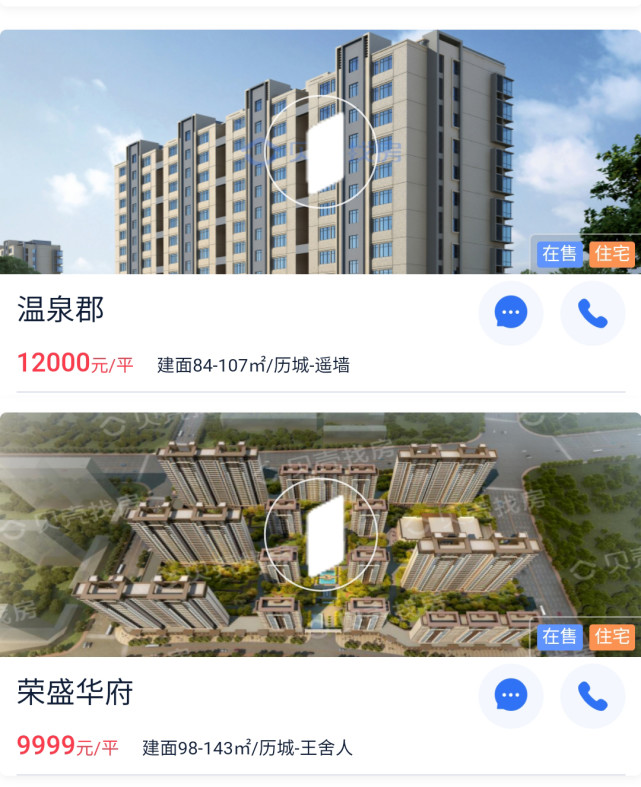641x787 pixels.
Task: Call the agent for 温泉郡
Action: coord(592,313)
